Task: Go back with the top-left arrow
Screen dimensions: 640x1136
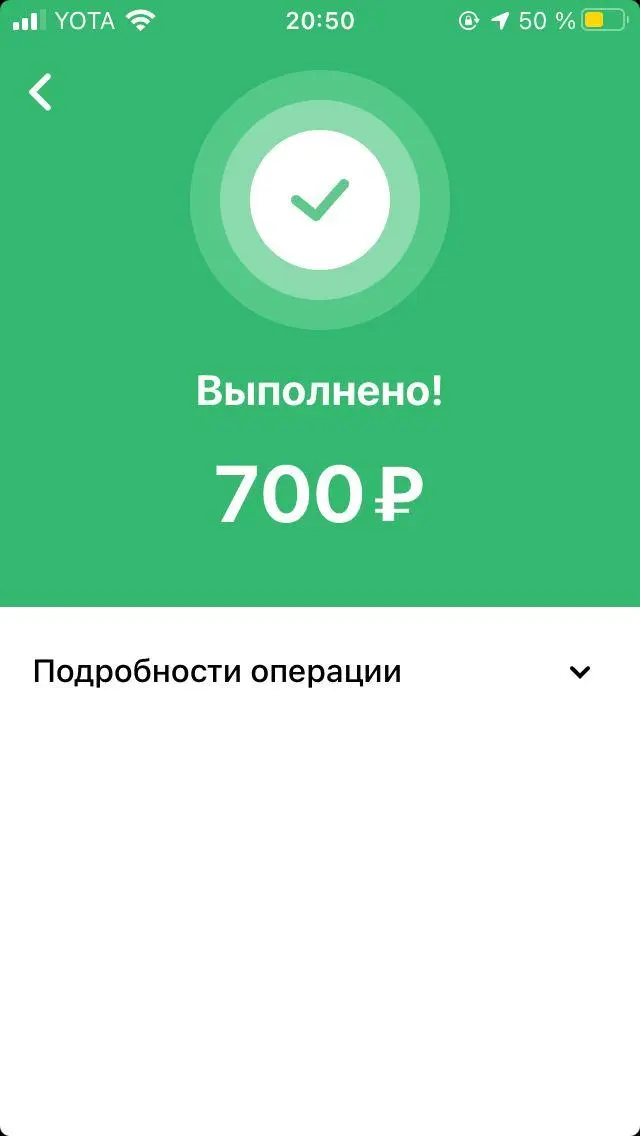Action: click(41, 92)
